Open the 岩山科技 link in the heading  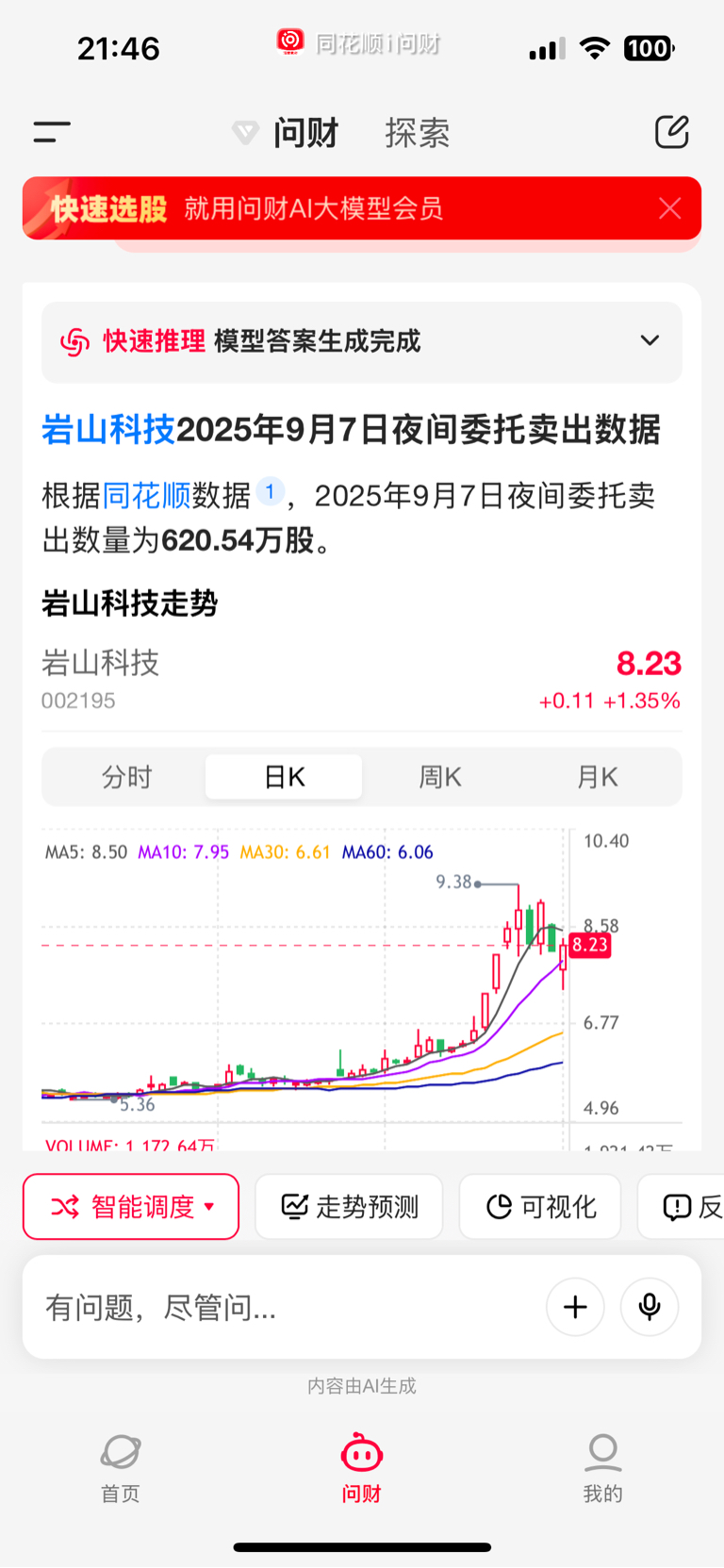[108, 430]
